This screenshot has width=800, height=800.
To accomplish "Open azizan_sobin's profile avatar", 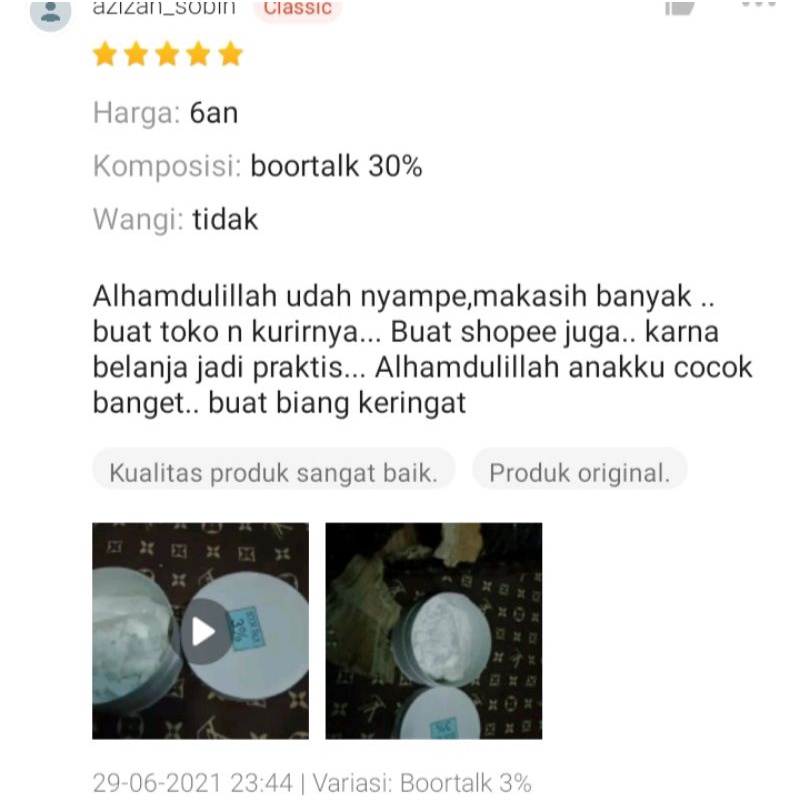I will (x=50, y=10).
